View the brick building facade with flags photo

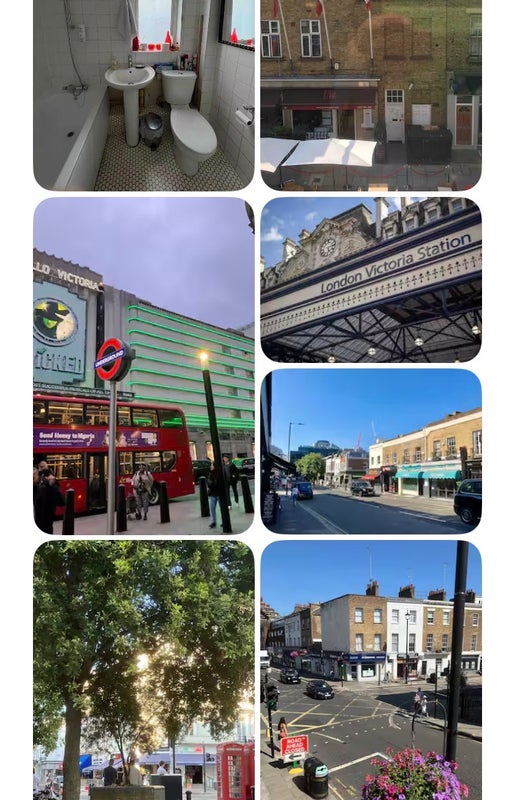(x=371, y=95)
